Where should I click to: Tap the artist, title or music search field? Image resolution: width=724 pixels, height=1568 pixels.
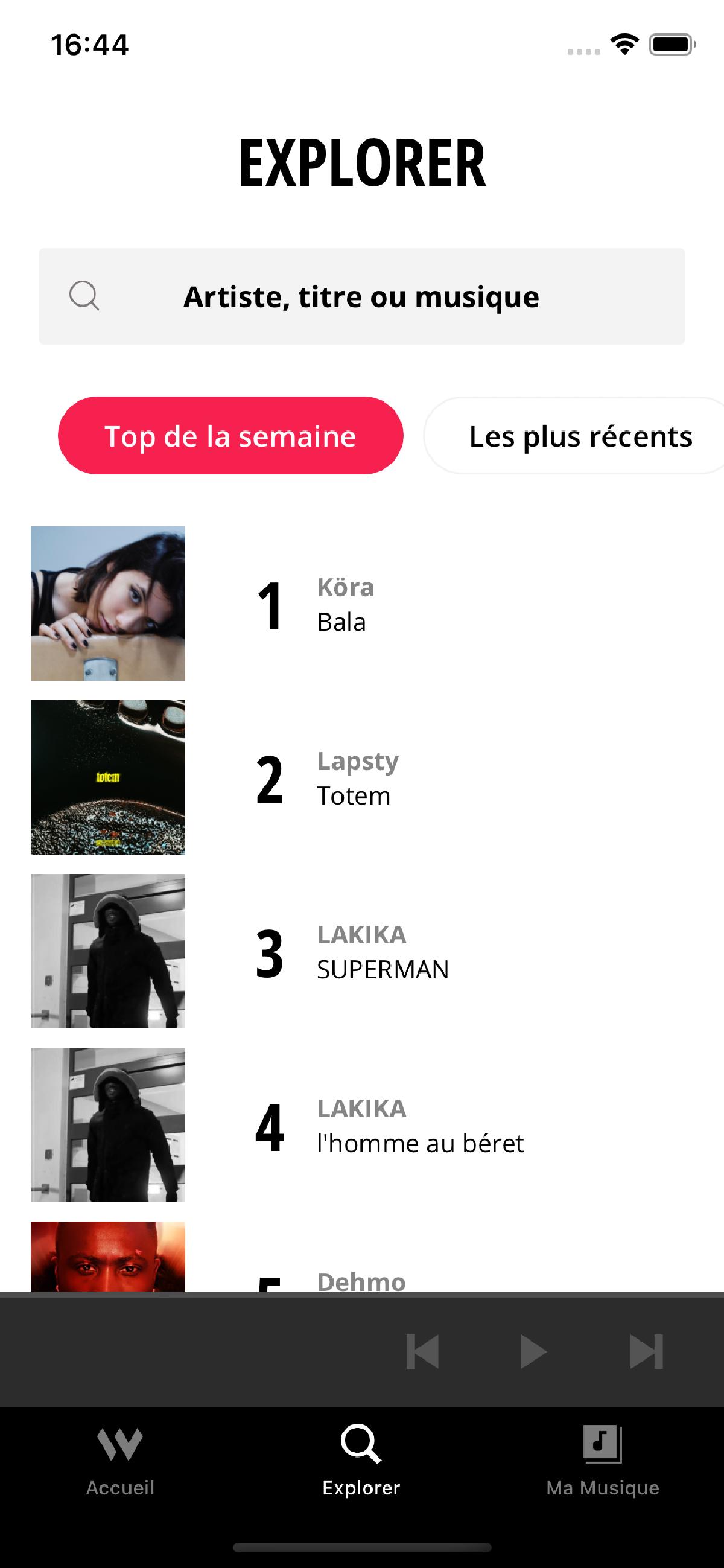[x=361, y=296]
